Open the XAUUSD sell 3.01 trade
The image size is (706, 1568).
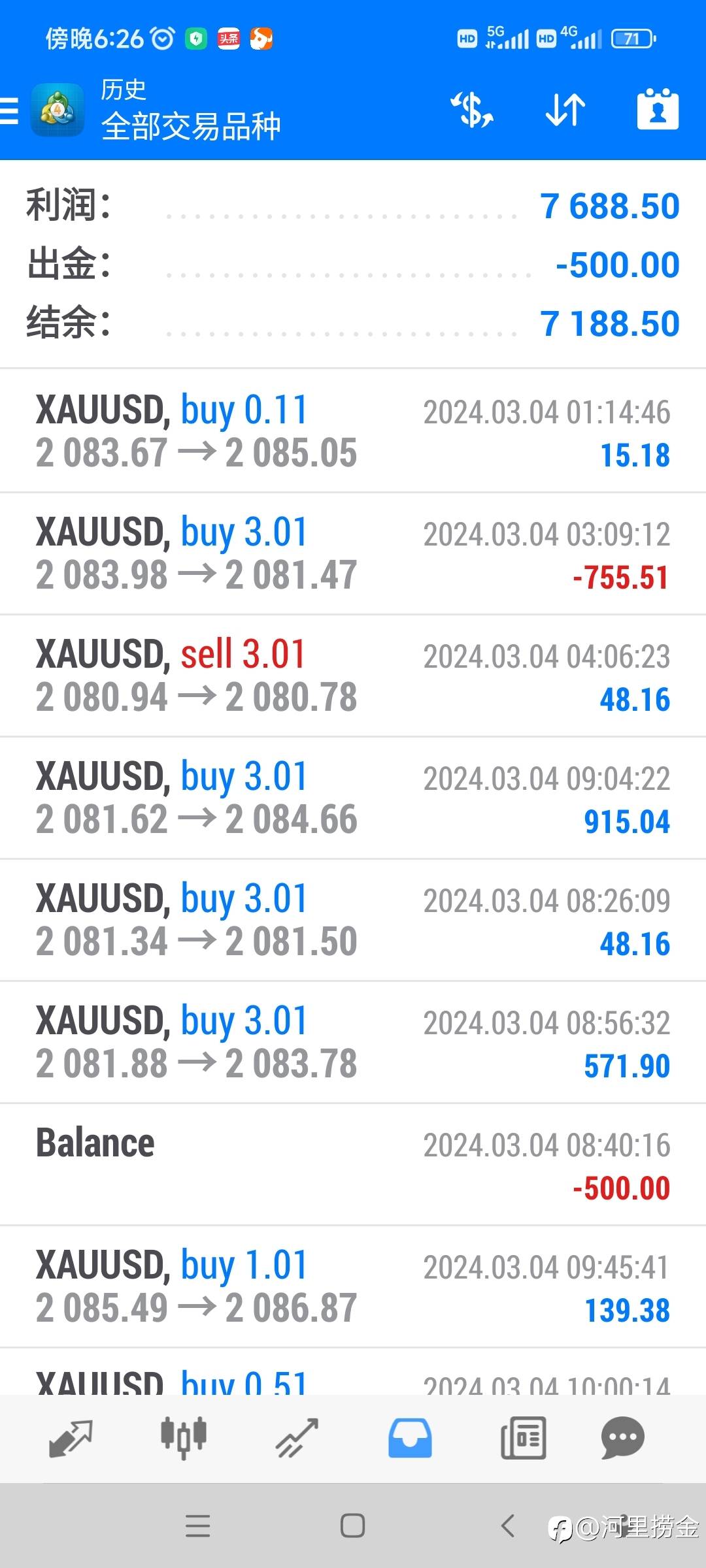pyautogui.click(x=353, y=676)
